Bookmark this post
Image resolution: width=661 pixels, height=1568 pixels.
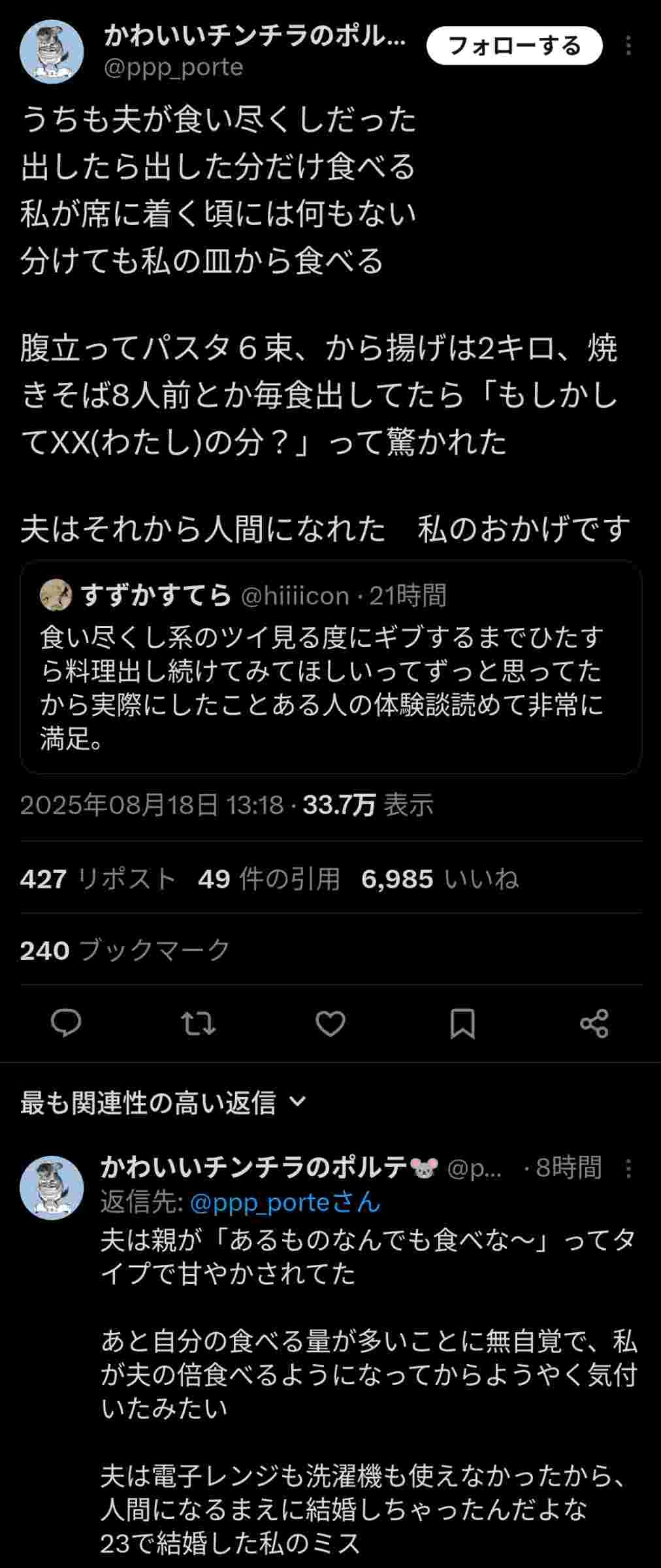[x=462, y=1023]
